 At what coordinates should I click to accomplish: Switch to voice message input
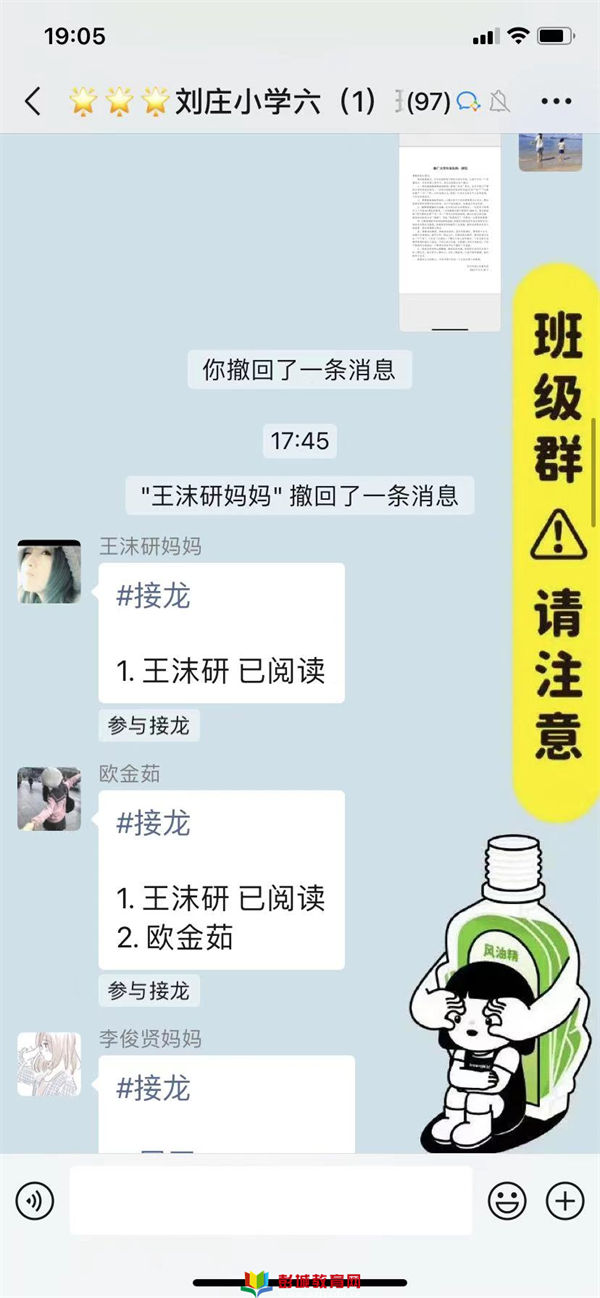[36, 1199]
